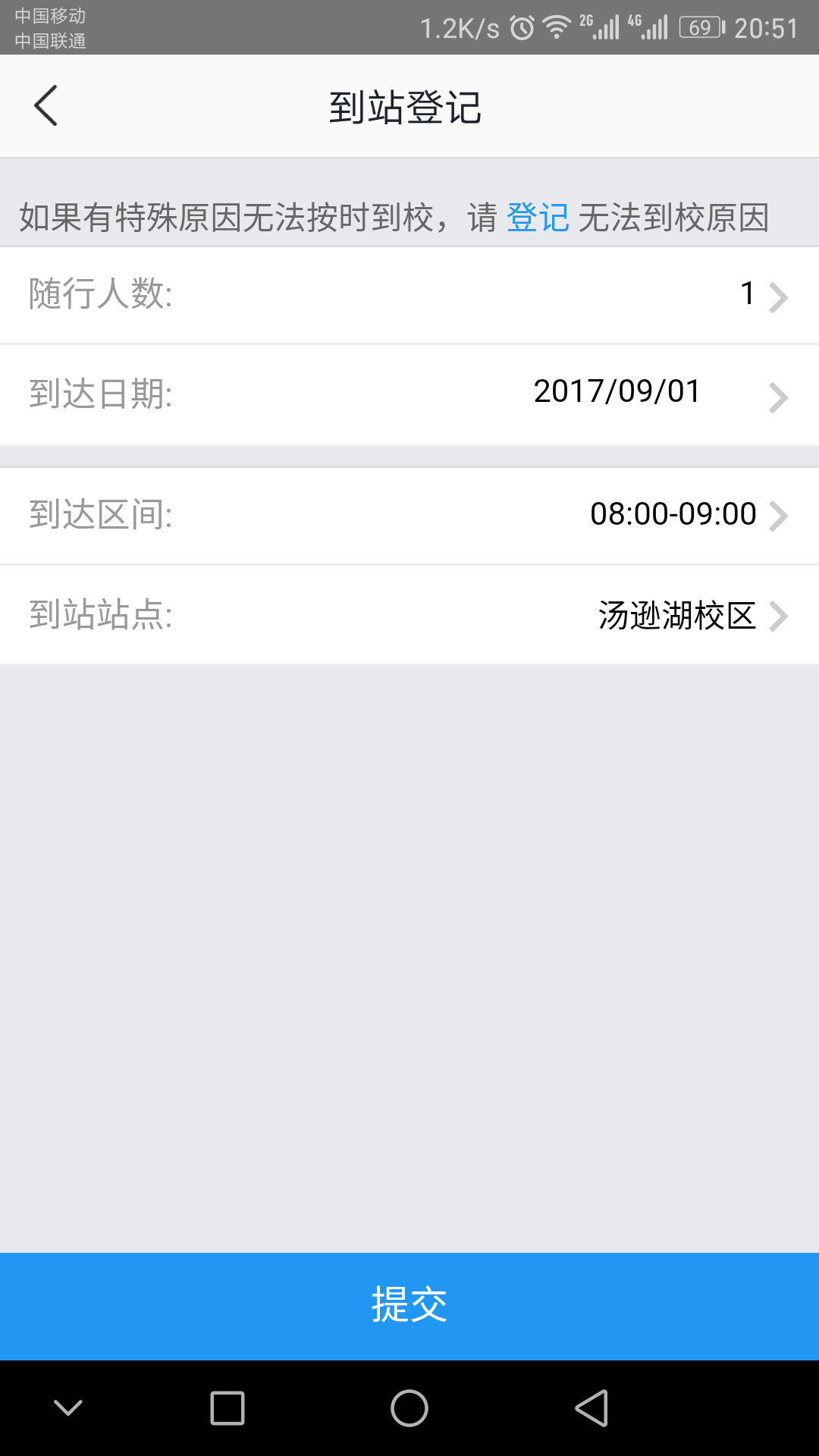The width and height of the screenshot is (819, 1456).
Task: Expand the 随行人数 row to change count
Action: [409, 295]
